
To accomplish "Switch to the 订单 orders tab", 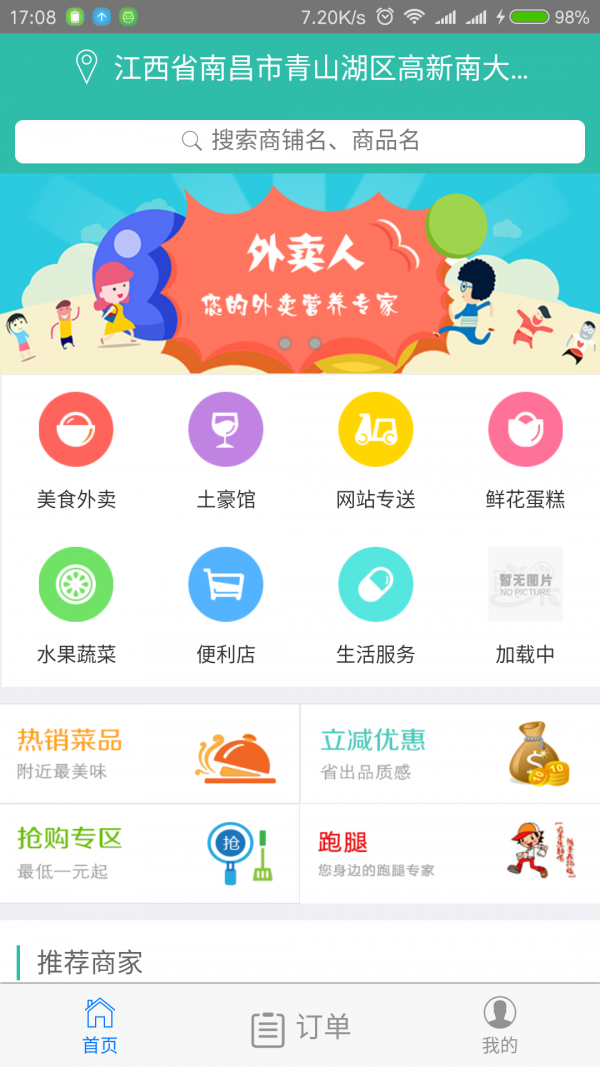I will coord(300,1027).
